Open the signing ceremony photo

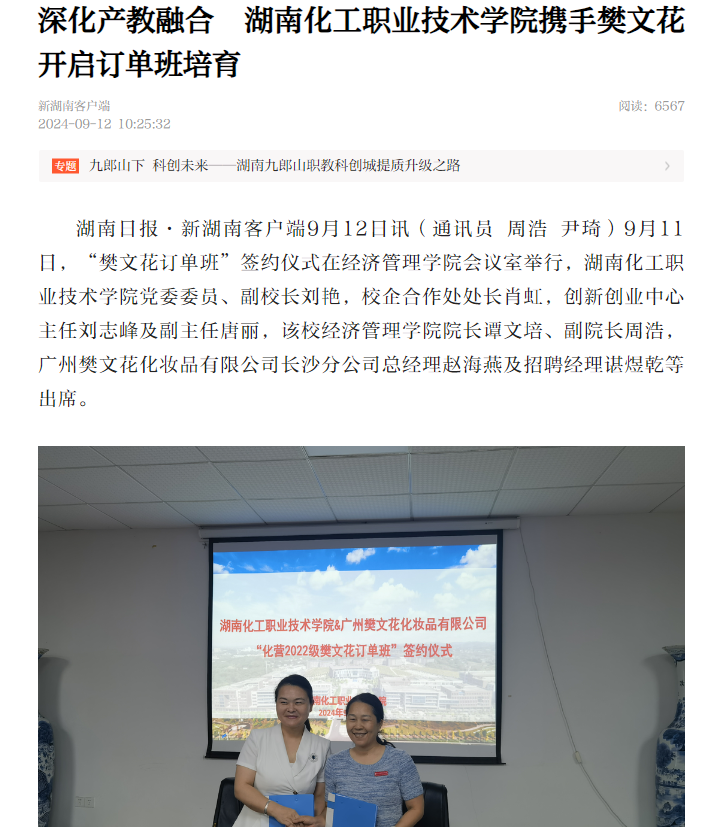point(361,636)
